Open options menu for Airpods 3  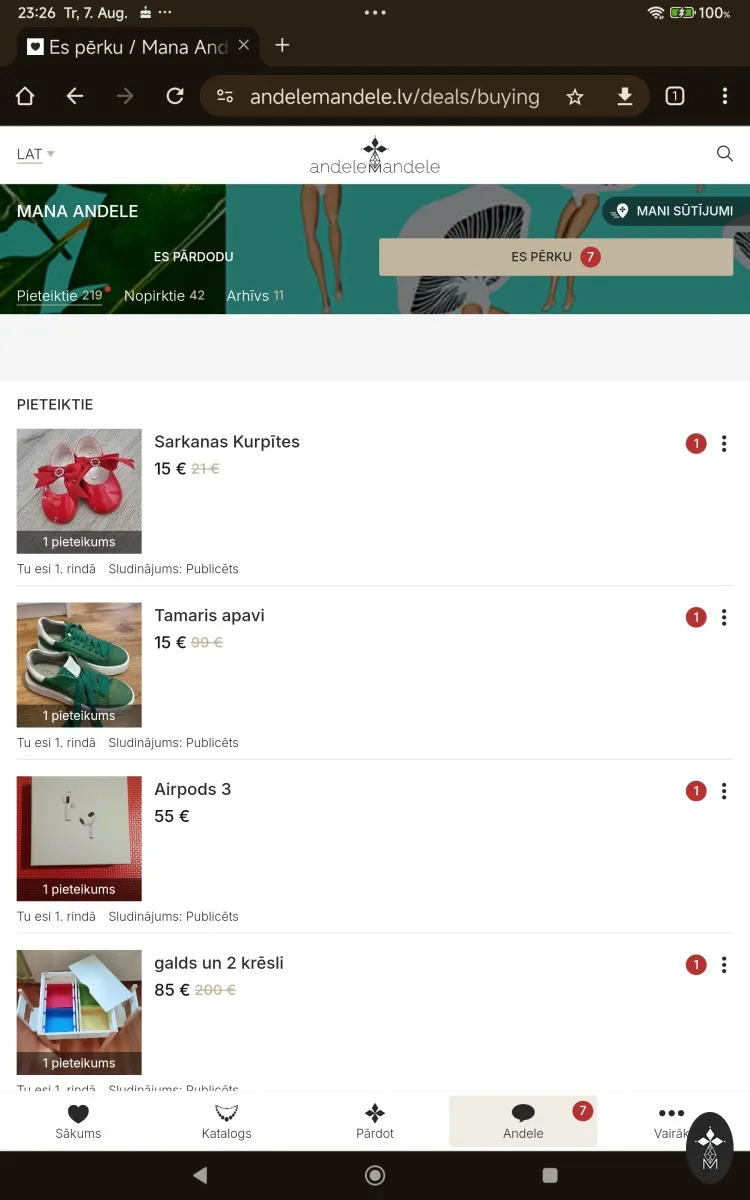724,791
